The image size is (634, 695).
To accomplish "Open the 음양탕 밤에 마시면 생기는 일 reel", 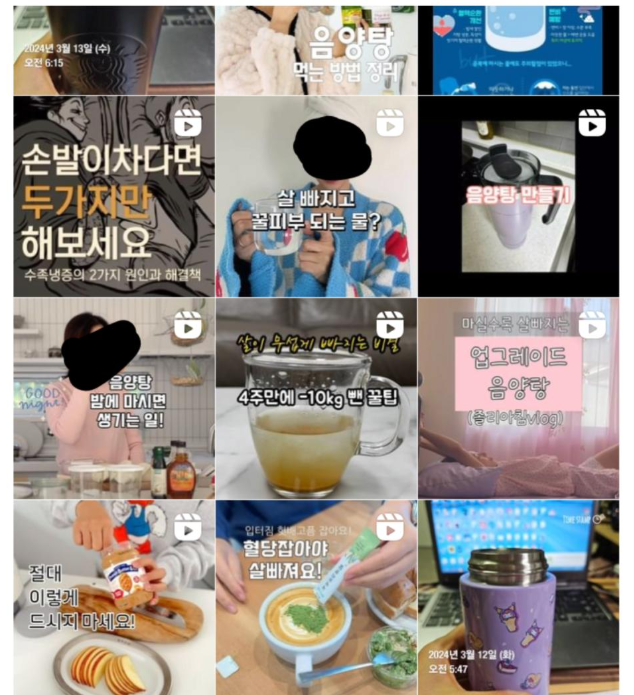I will point(113,398).
